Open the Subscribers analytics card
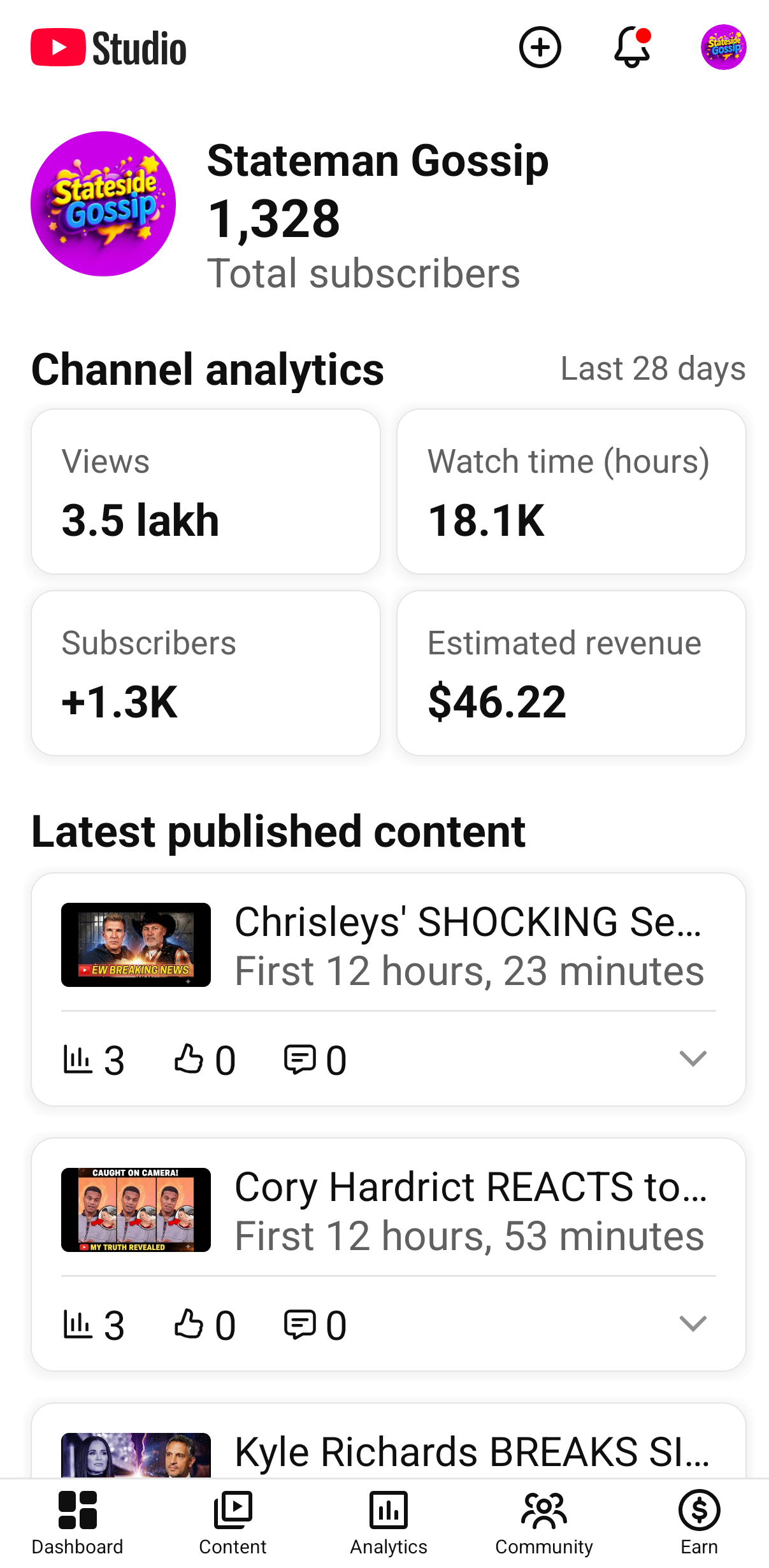Image resolution: width=769 pixels, height=1568 pixels. pyautogui.click(x=206, y=673)
